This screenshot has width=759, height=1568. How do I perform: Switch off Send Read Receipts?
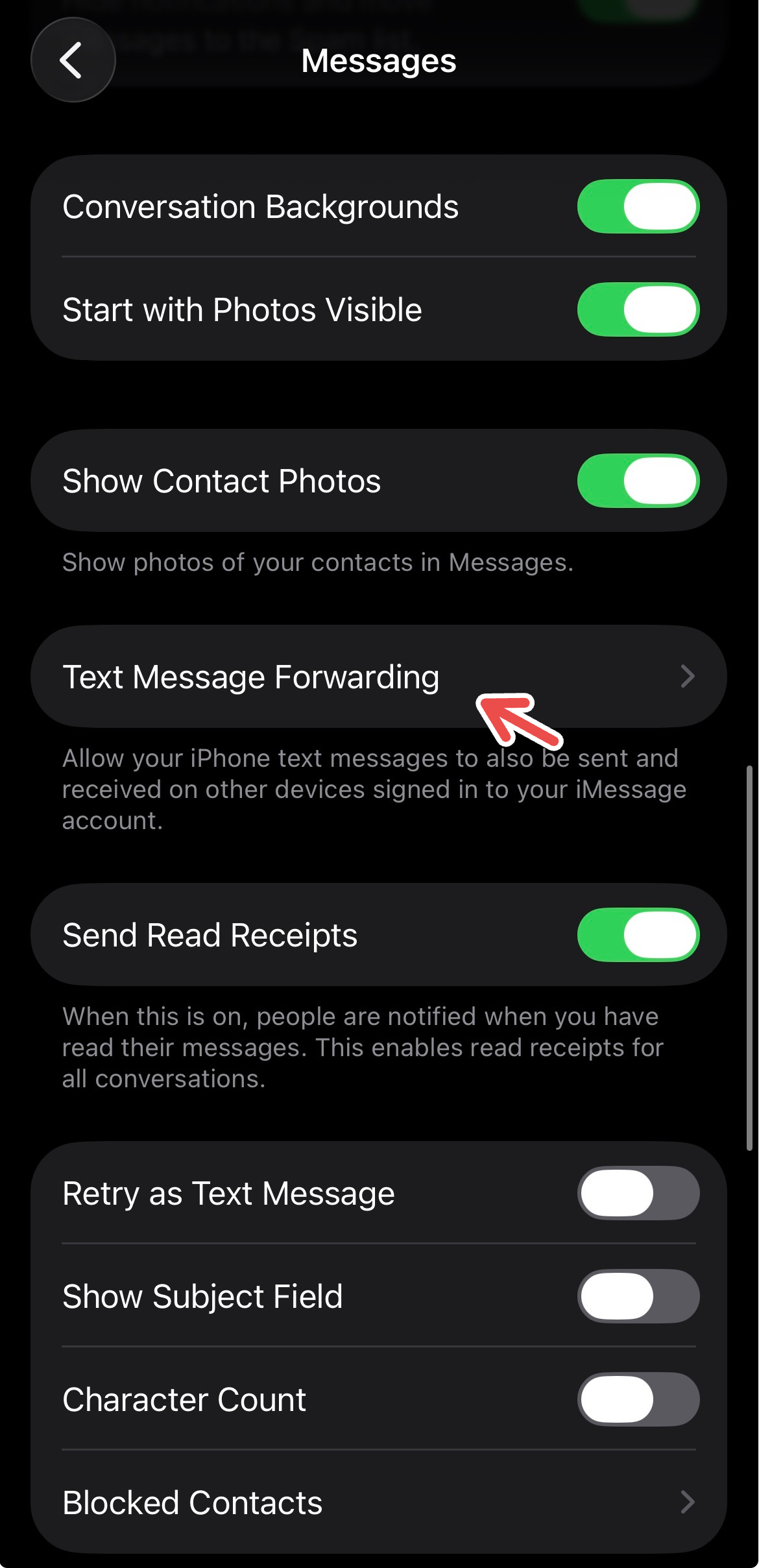click(638, 935)
